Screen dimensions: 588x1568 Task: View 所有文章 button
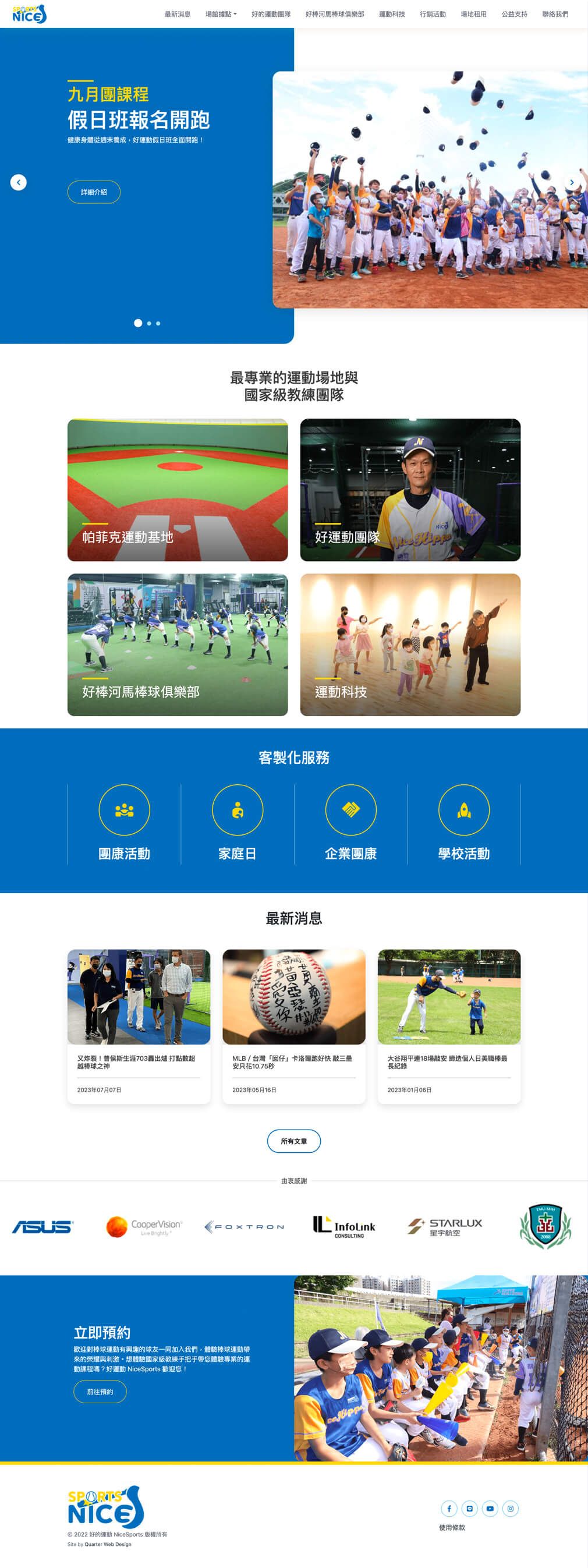click(x=293, y=1141)
